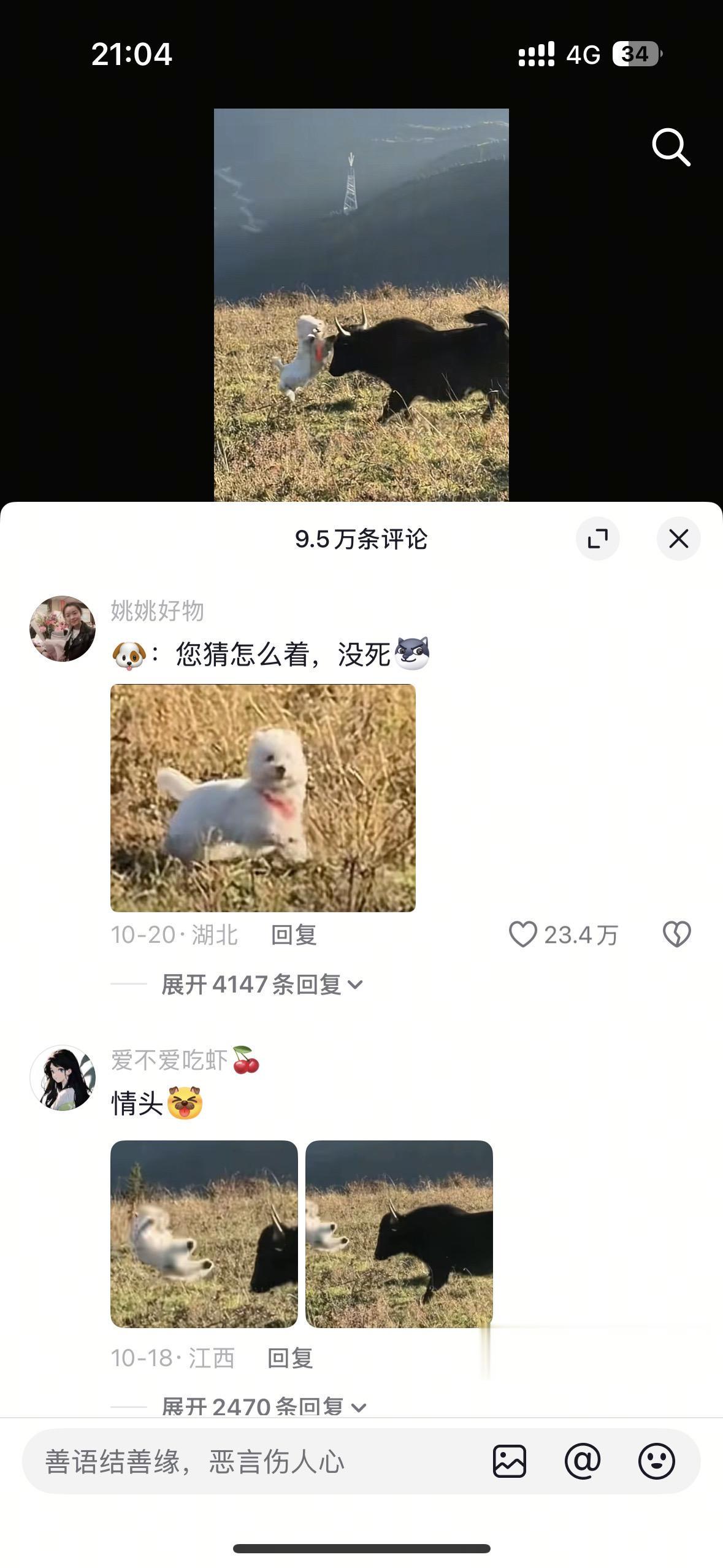Viewport: 723px width, 1568px height.
Task: Open the search icon
Action: (671, 147)
